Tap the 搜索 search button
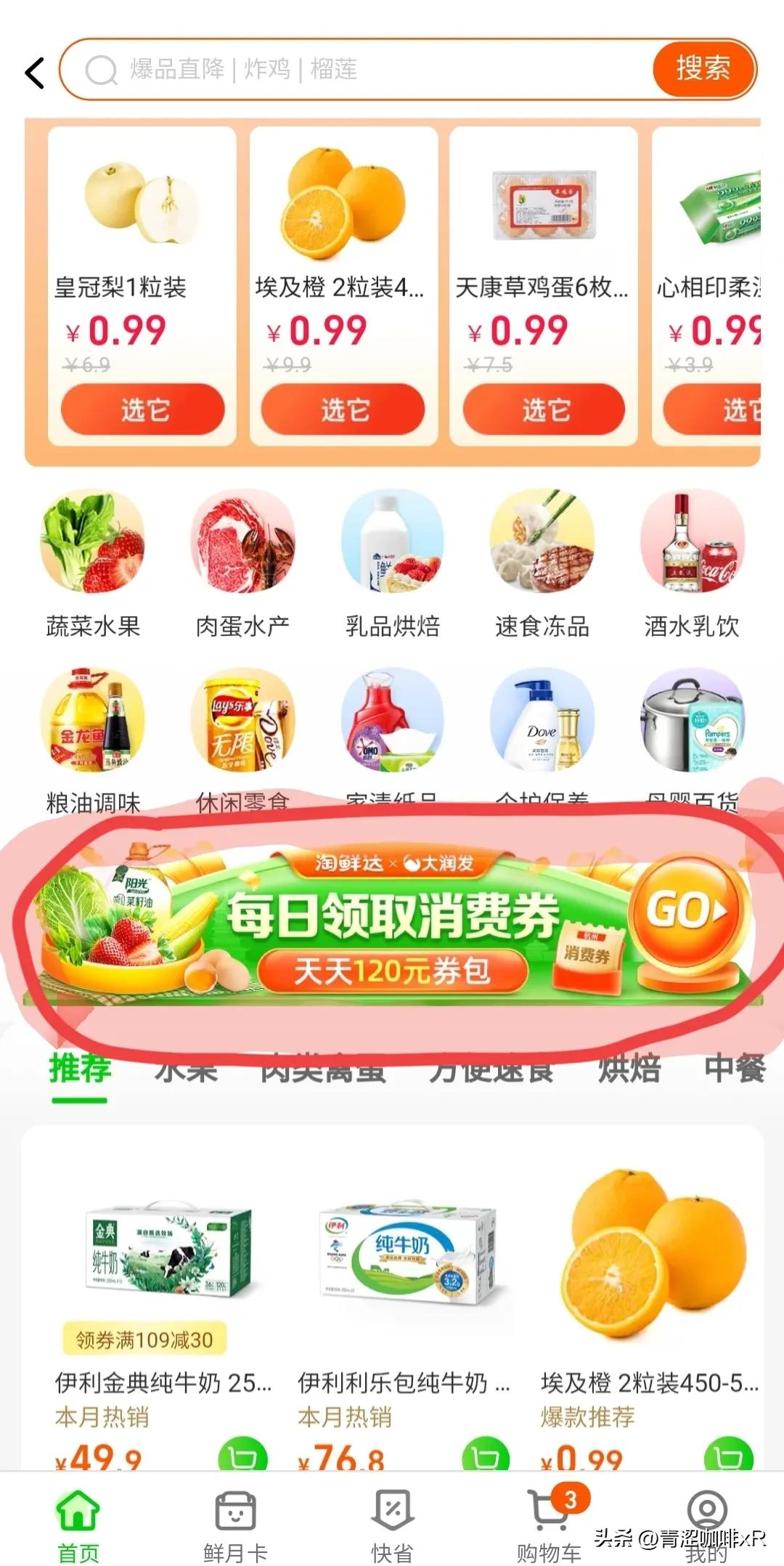Viewport: 784px width, 1566px height. coord(701,70)
